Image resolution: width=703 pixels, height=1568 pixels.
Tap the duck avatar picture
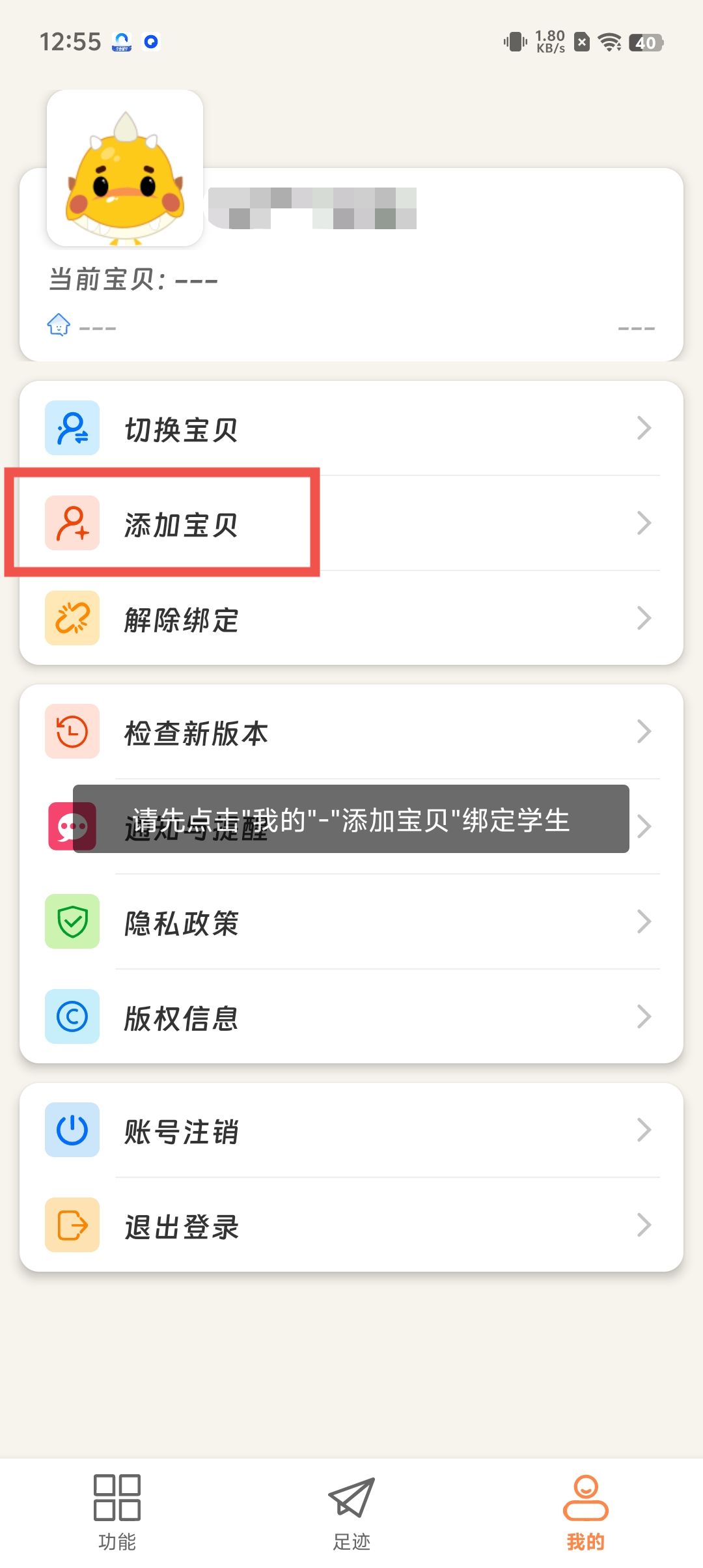(x=125, y=169)
